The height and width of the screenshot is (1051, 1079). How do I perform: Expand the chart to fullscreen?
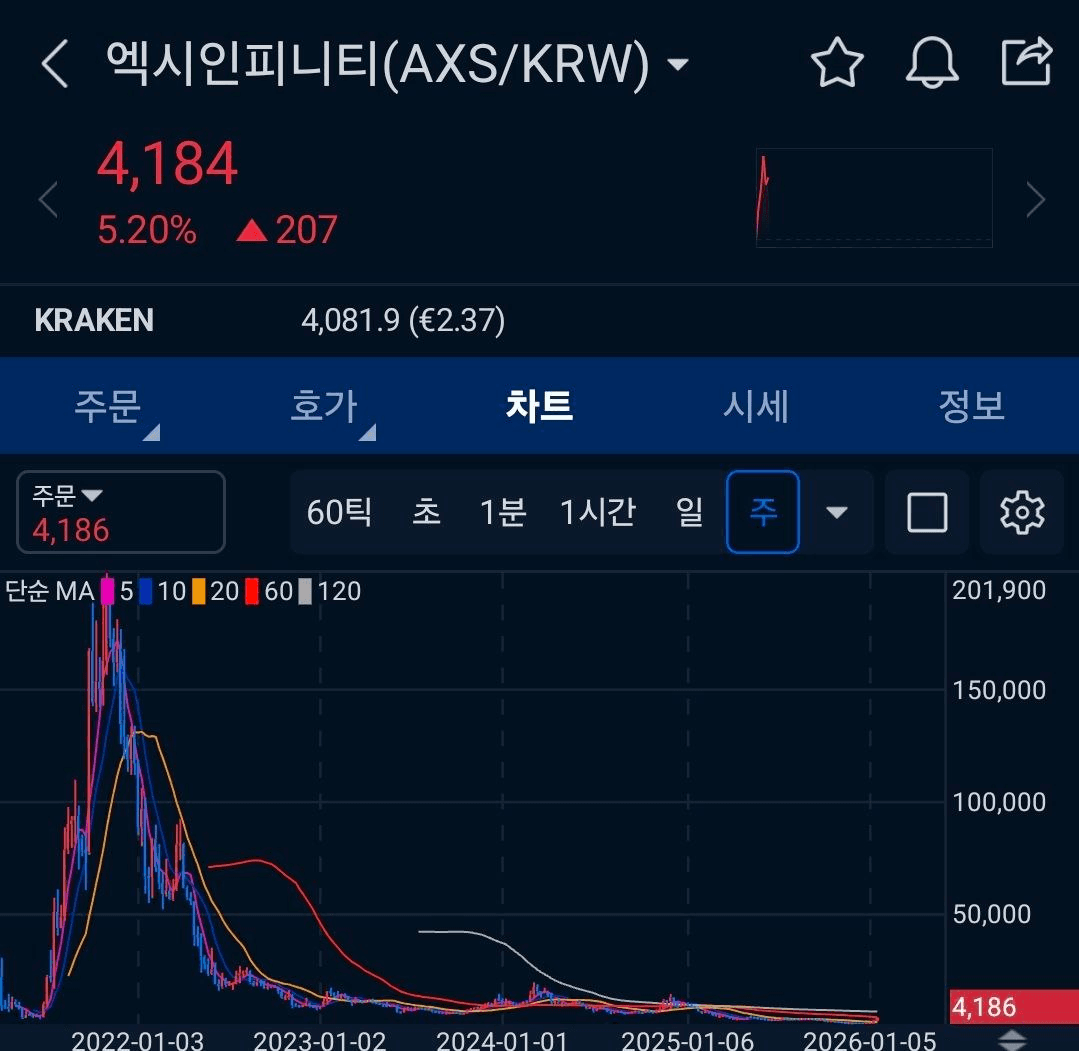tap(927, 512)
